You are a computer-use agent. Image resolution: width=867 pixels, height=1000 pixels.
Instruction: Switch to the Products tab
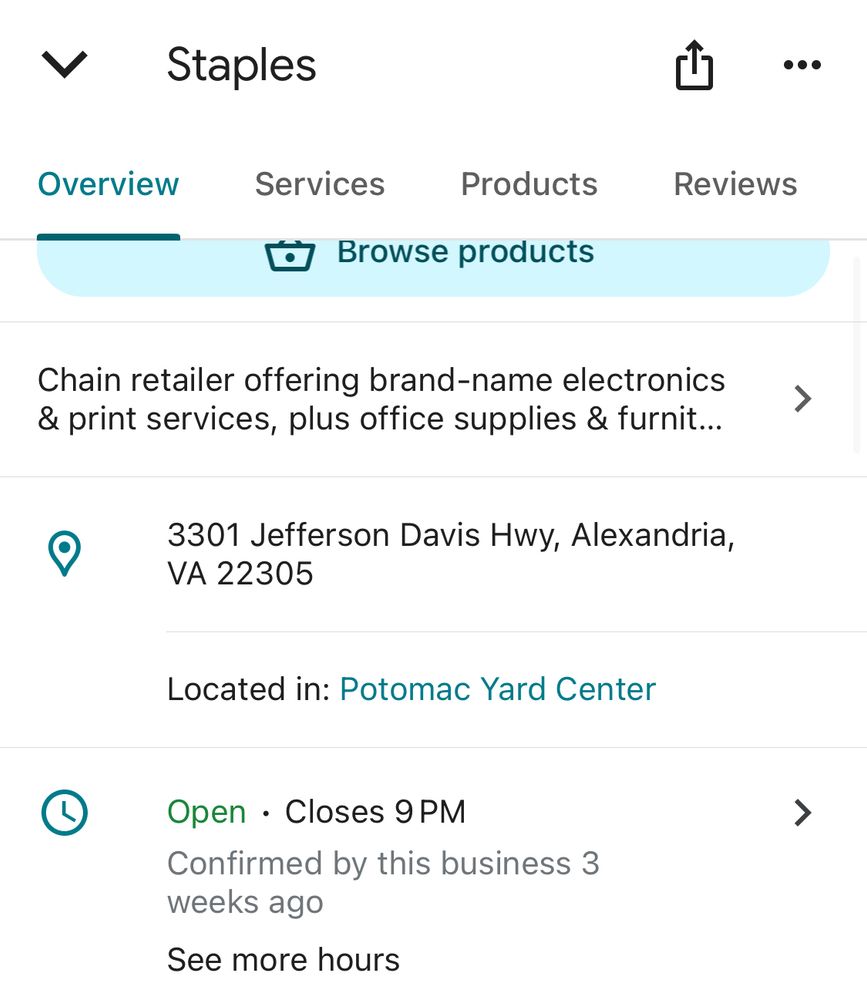[x=528, y=184]
